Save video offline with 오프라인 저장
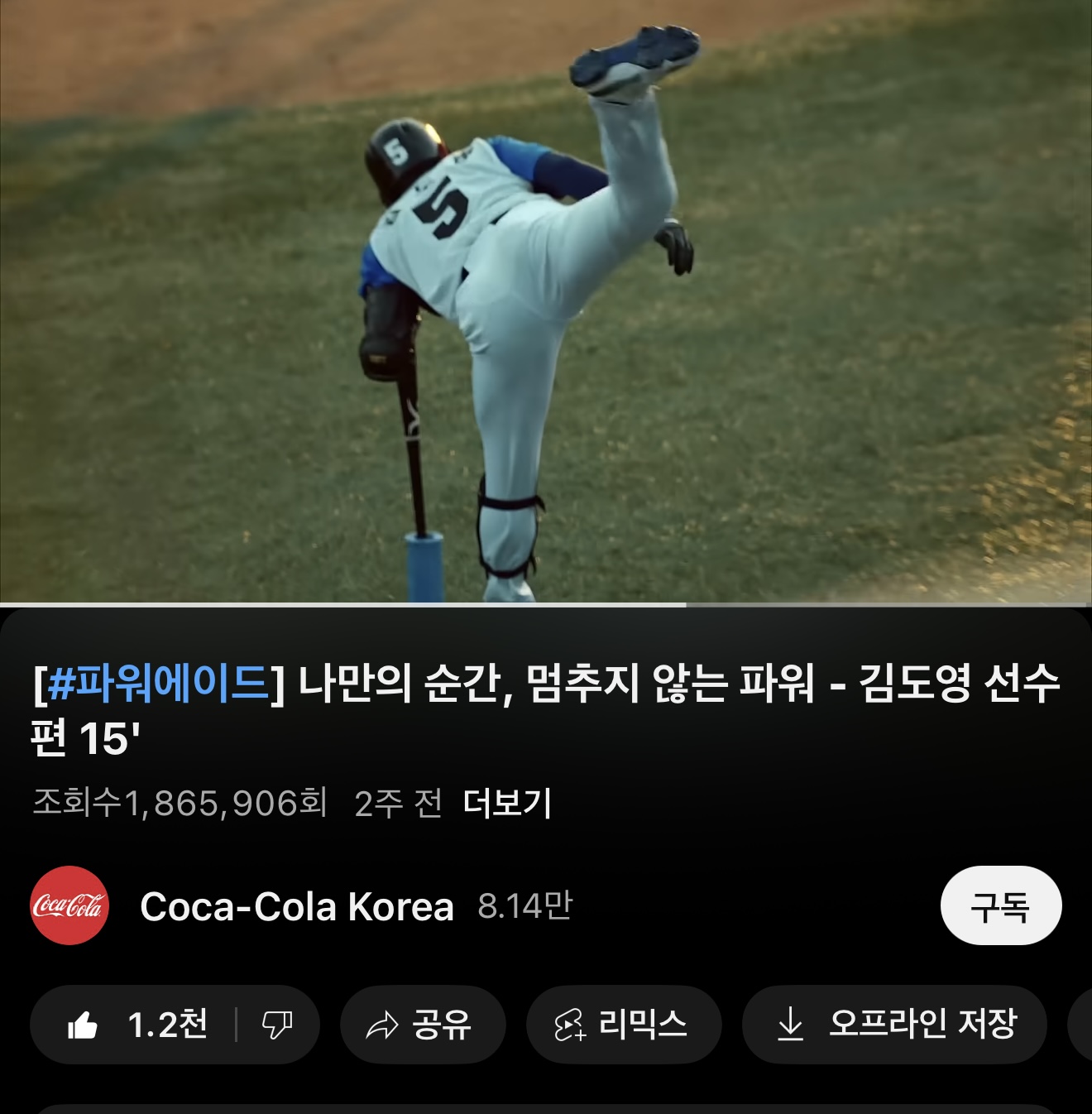The width and height of the screenshot is (1092, 1114). tap(895, 1025)
